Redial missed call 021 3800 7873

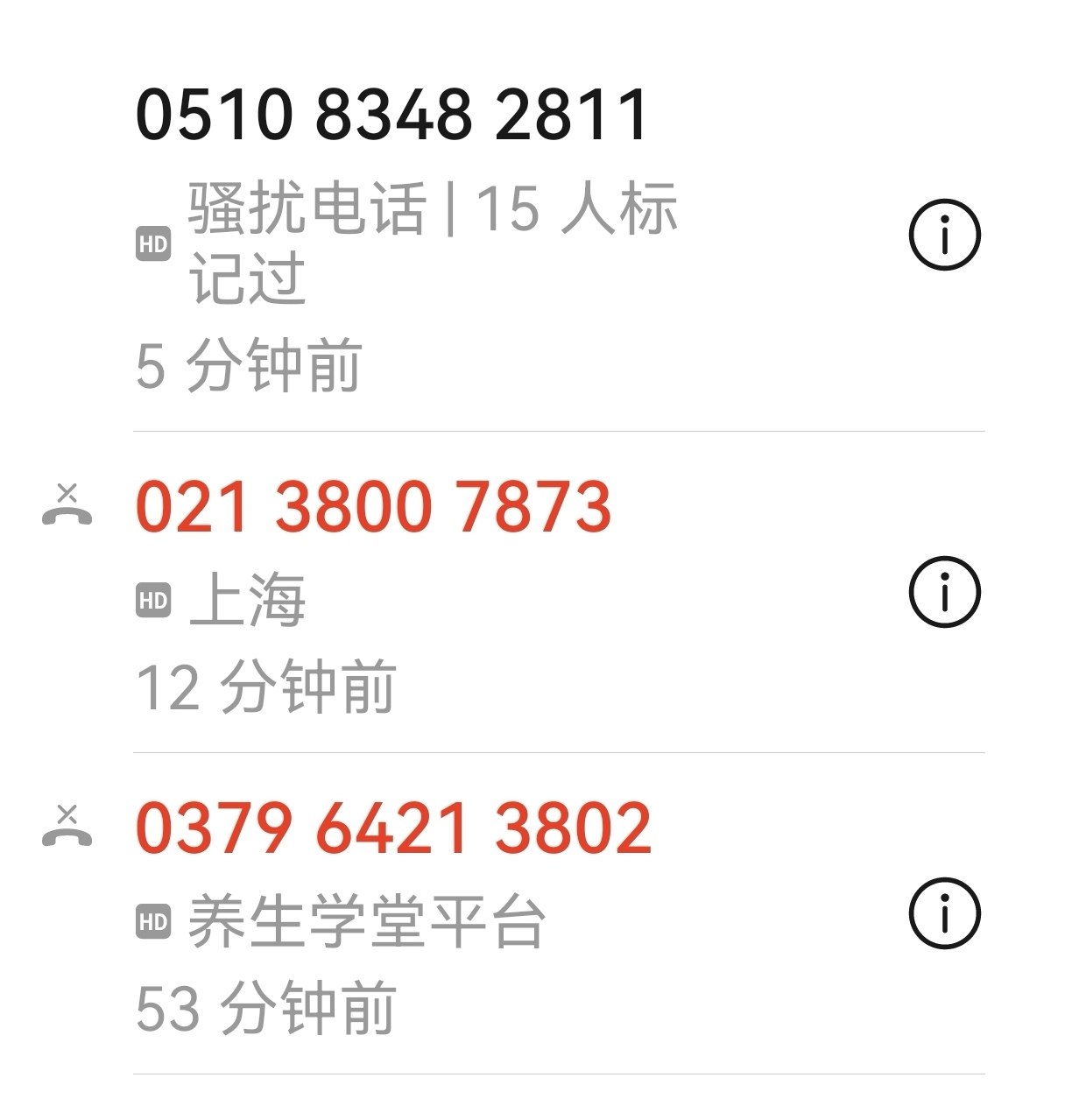[x=373, y=507]
